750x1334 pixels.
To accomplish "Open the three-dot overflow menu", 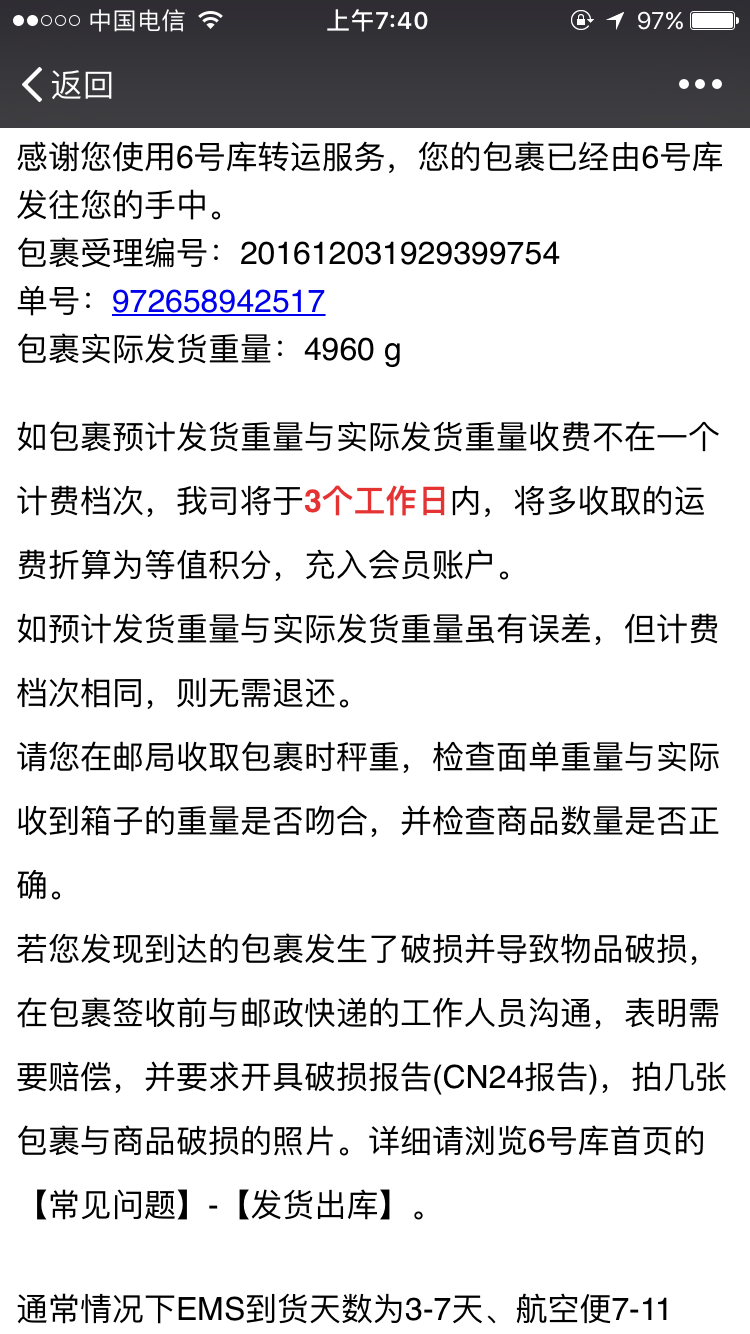I will [700, 85].
